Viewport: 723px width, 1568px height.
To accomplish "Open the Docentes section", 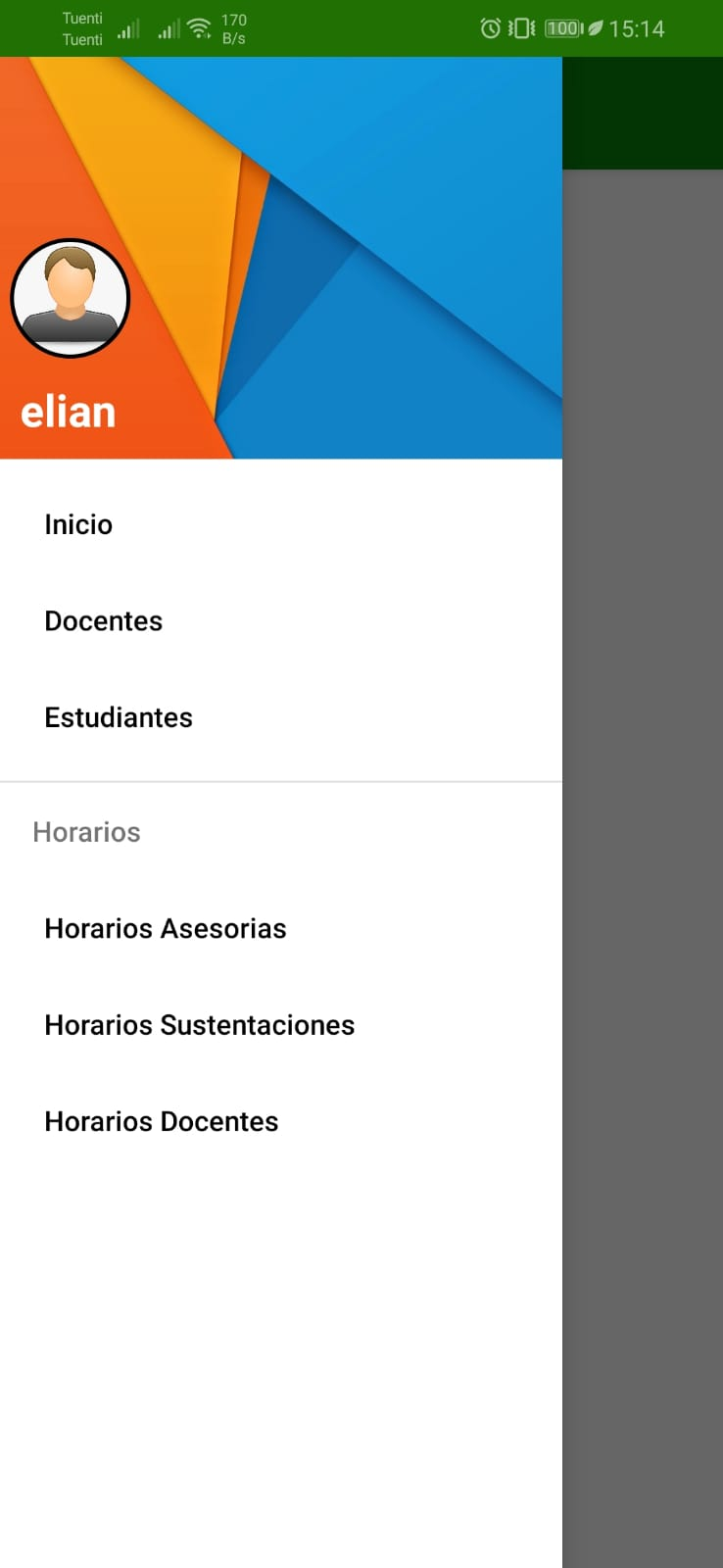I will (x=103, y=620).
